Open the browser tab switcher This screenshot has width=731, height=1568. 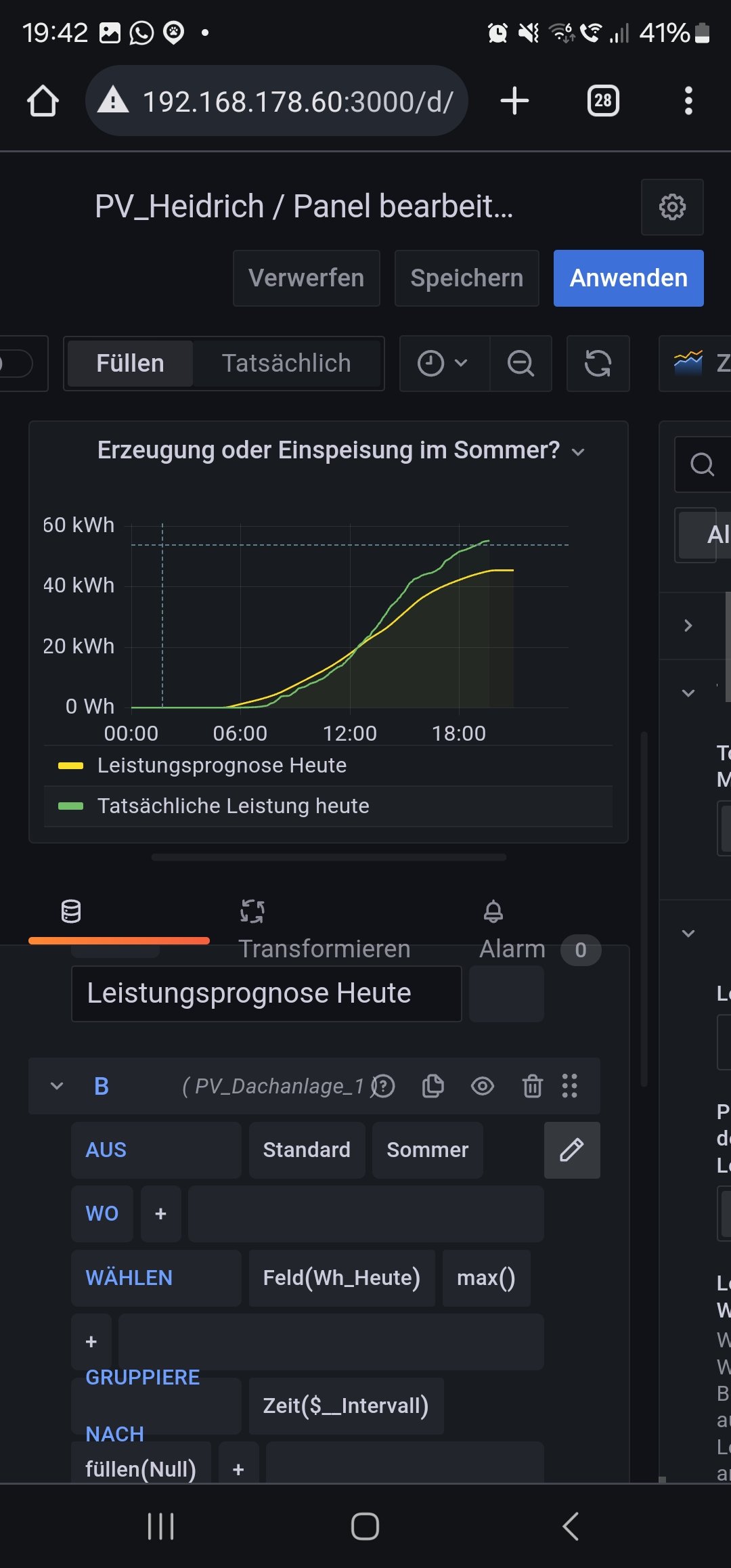603,101
